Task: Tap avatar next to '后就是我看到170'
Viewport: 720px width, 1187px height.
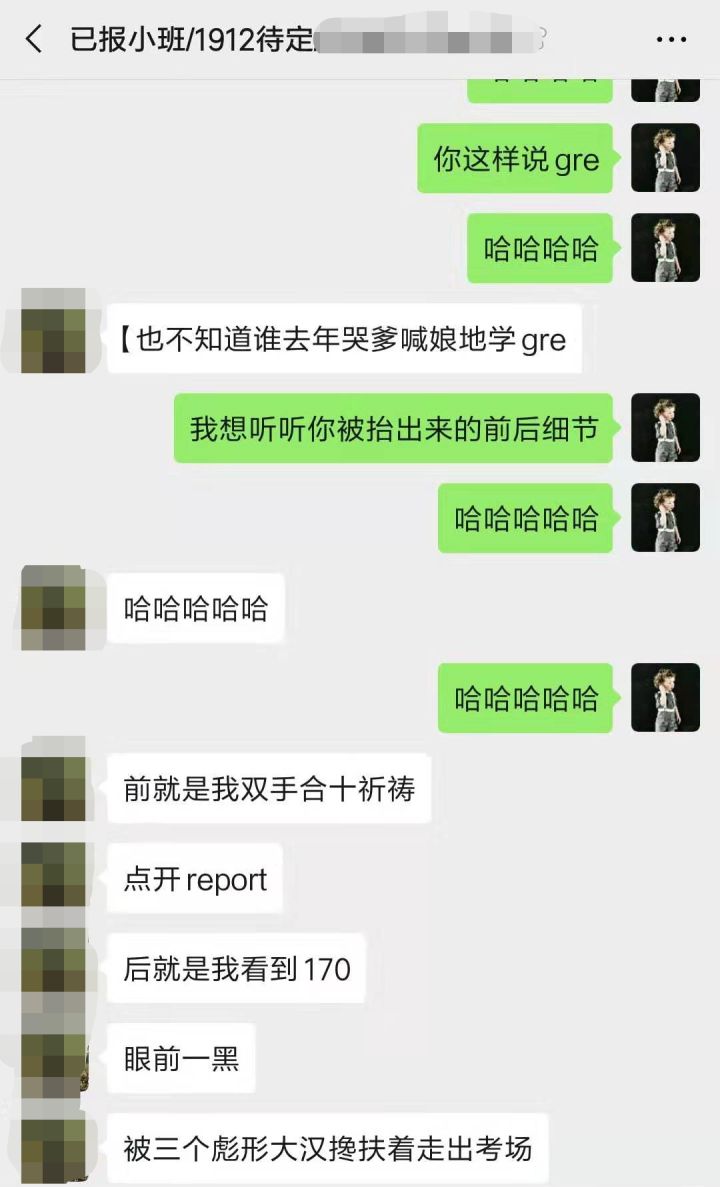Action: click(x=53, y=967)
